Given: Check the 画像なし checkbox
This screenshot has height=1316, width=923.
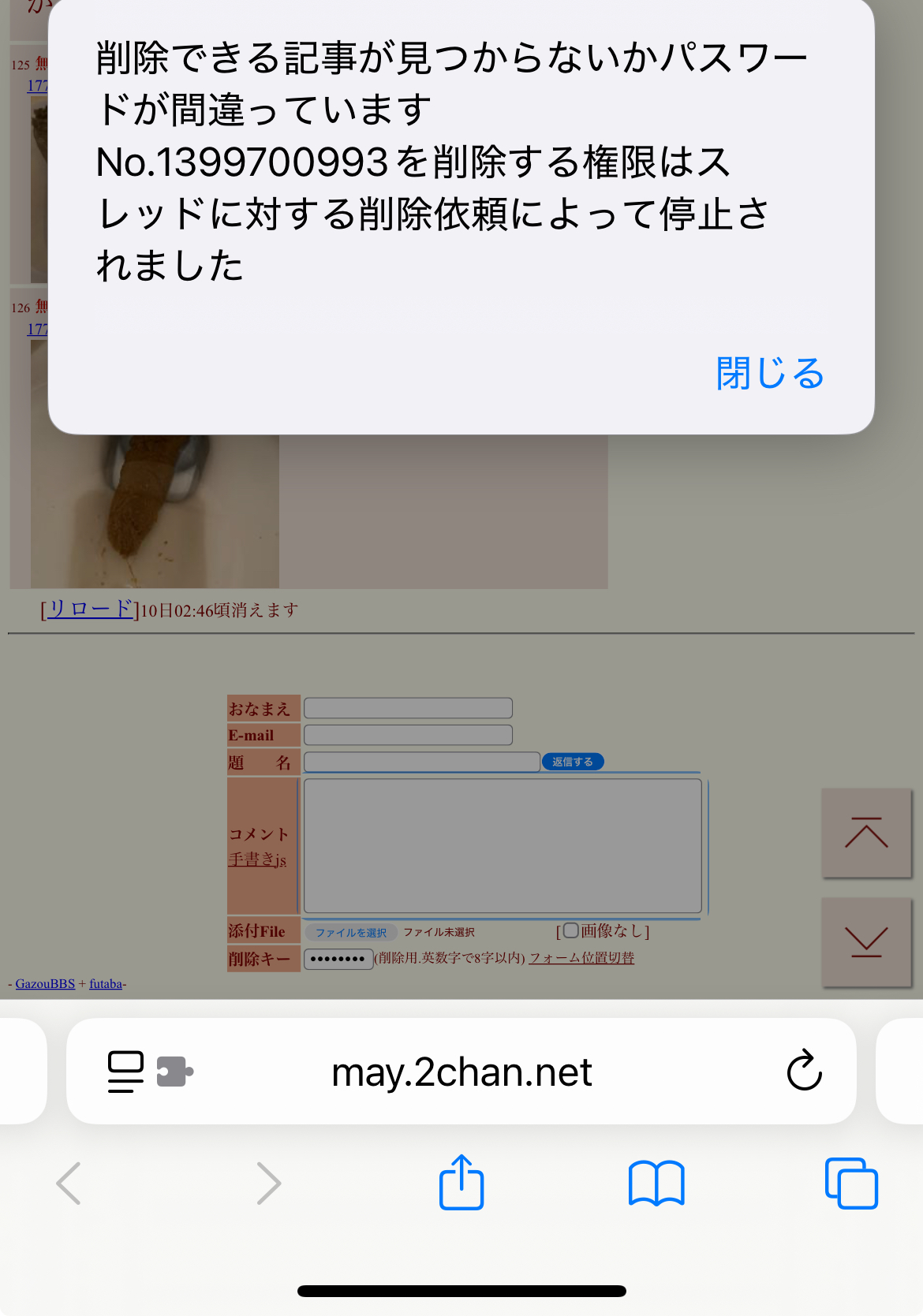Looking at the screenshot, I should [571, 930].
